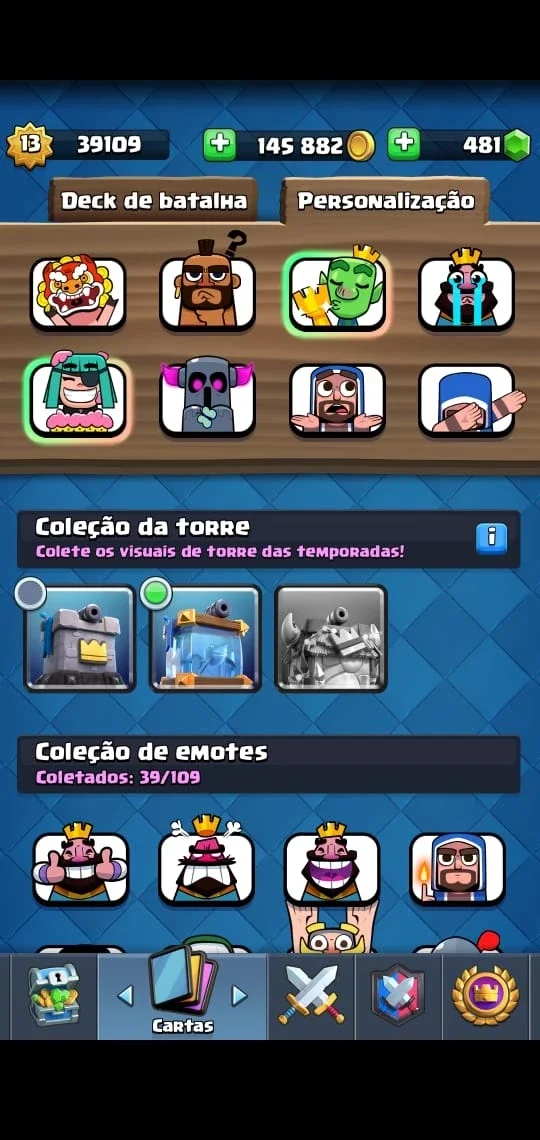Tap the green plus next to gold coins

pos(219,145)
